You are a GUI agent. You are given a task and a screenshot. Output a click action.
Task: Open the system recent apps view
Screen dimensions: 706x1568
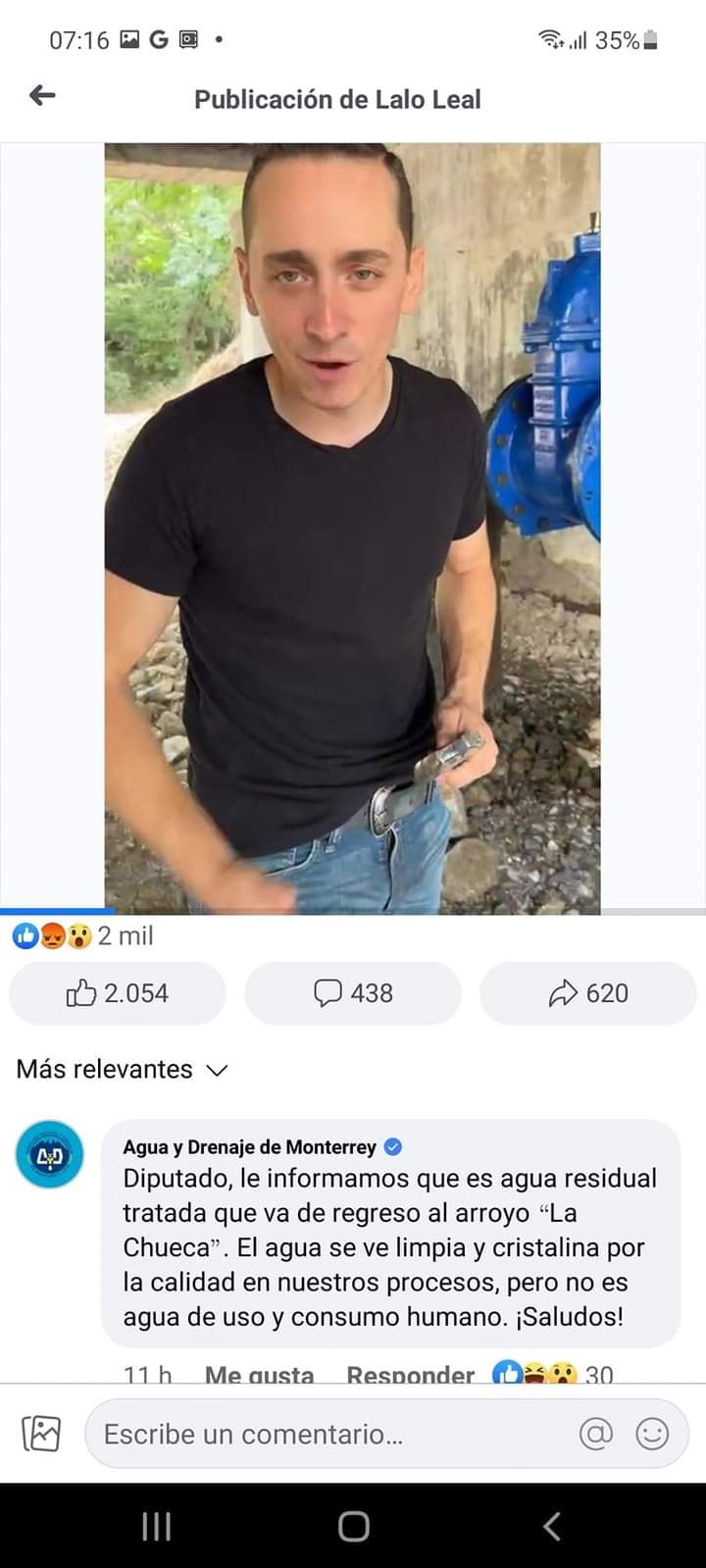tap(157, 1526)
